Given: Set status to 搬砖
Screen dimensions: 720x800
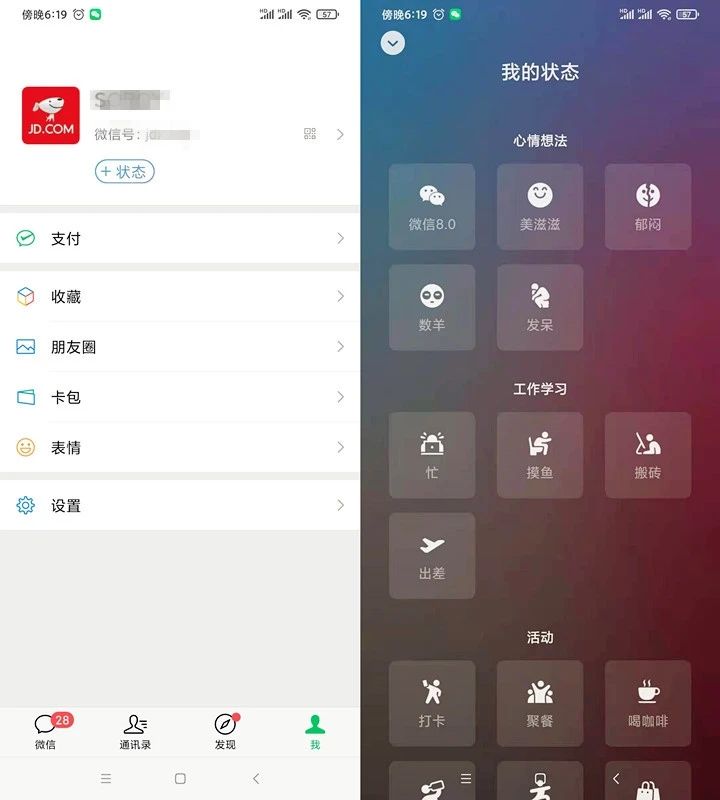Looking at the screenshot, I should pos(648,455).
